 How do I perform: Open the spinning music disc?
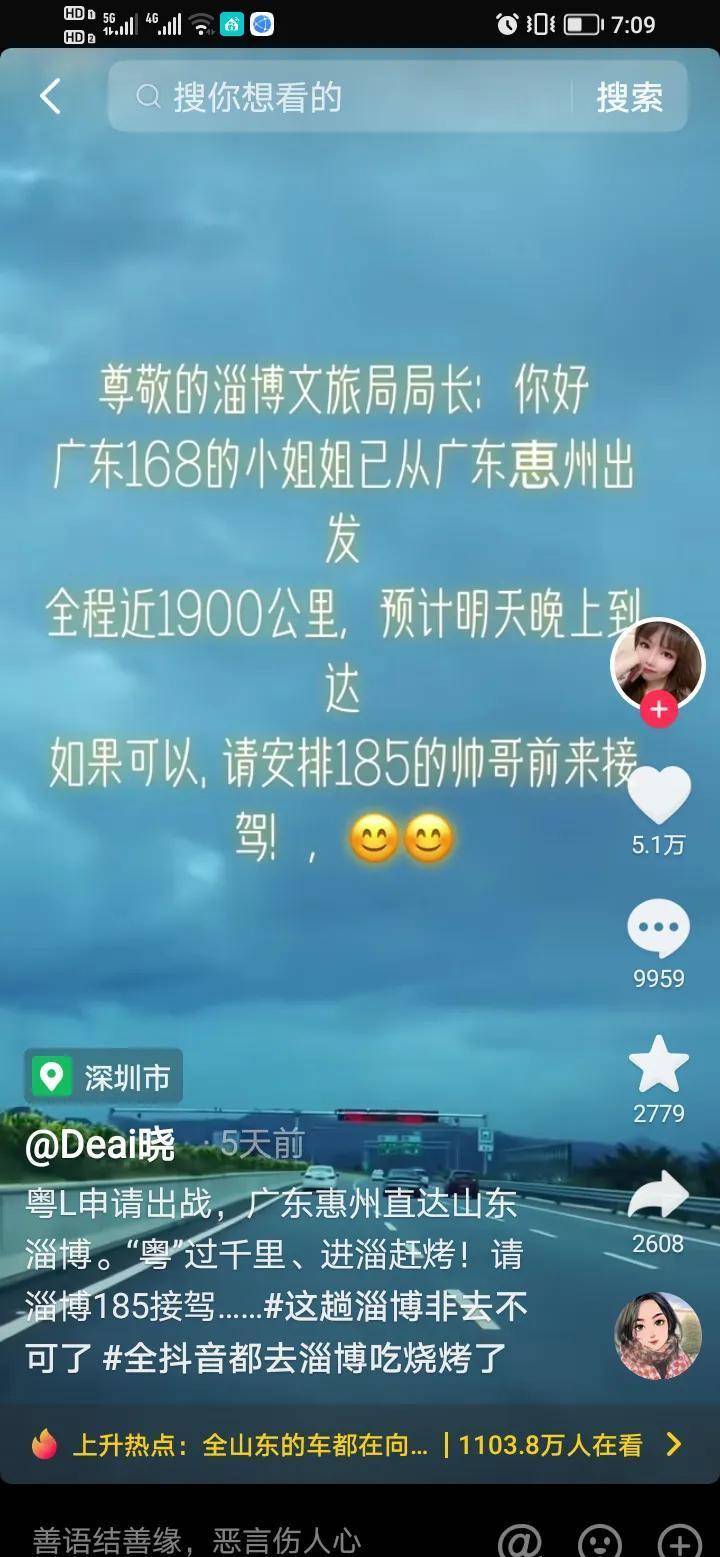click(658, 1335)
